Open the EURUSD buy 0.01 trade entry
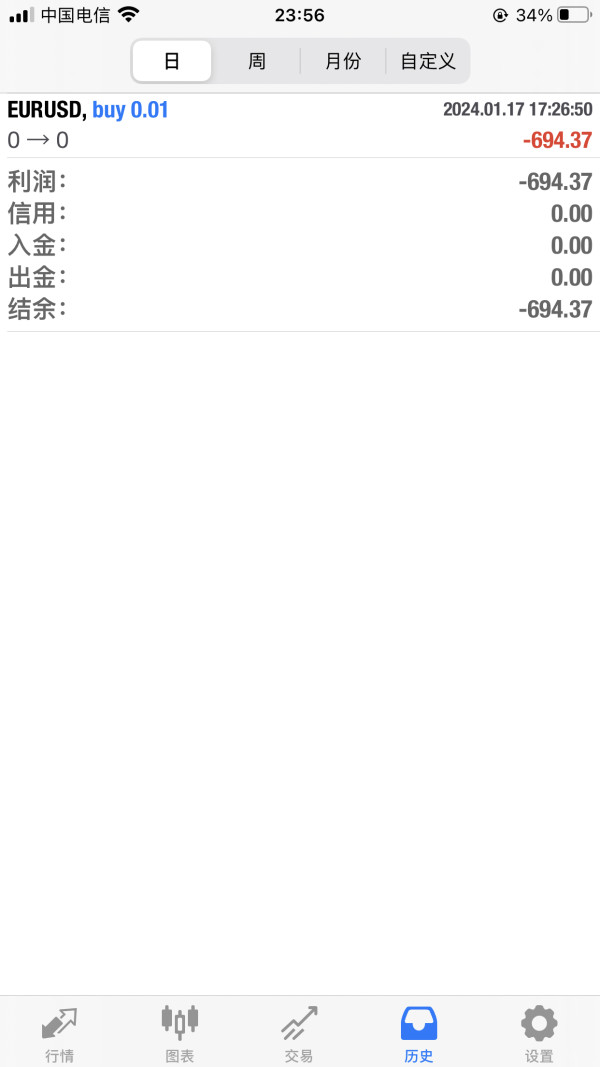The width and height of the screenshot is (600, 1067). point(300,125)
